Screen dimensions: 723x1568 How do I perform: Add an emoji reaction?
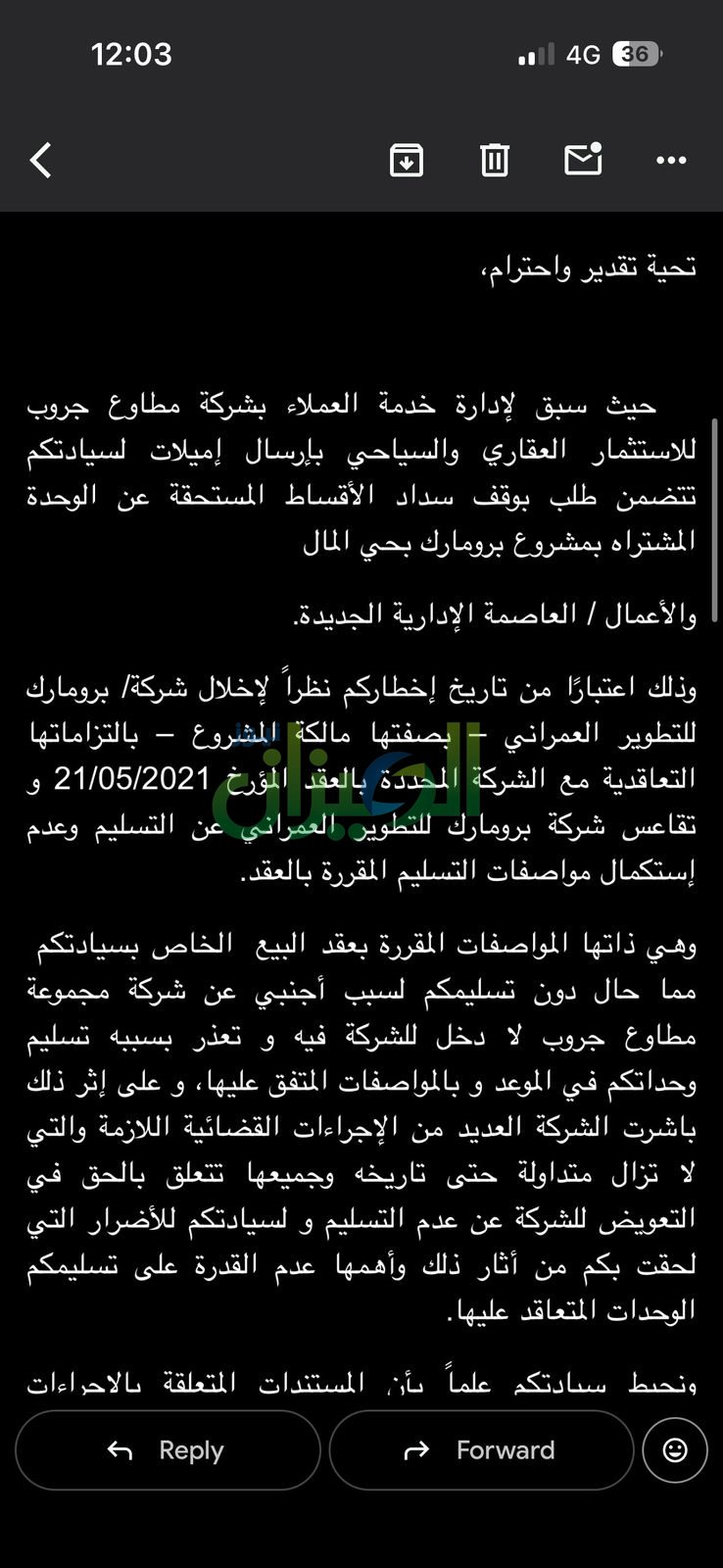(x=675, y=1450)
